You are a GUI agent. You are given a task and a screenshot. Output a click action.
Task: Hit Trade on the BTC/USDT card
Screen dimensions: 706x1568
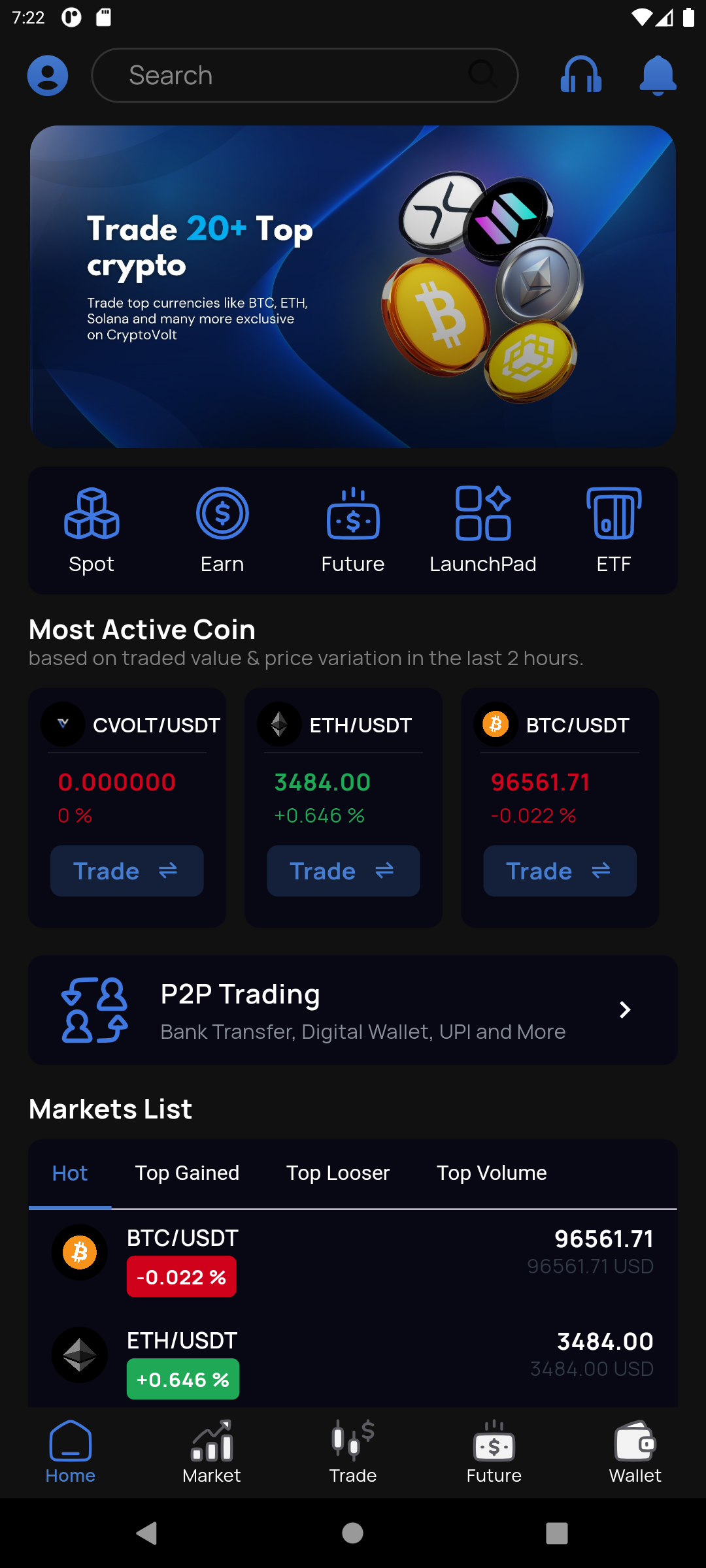tap(560, 871)
